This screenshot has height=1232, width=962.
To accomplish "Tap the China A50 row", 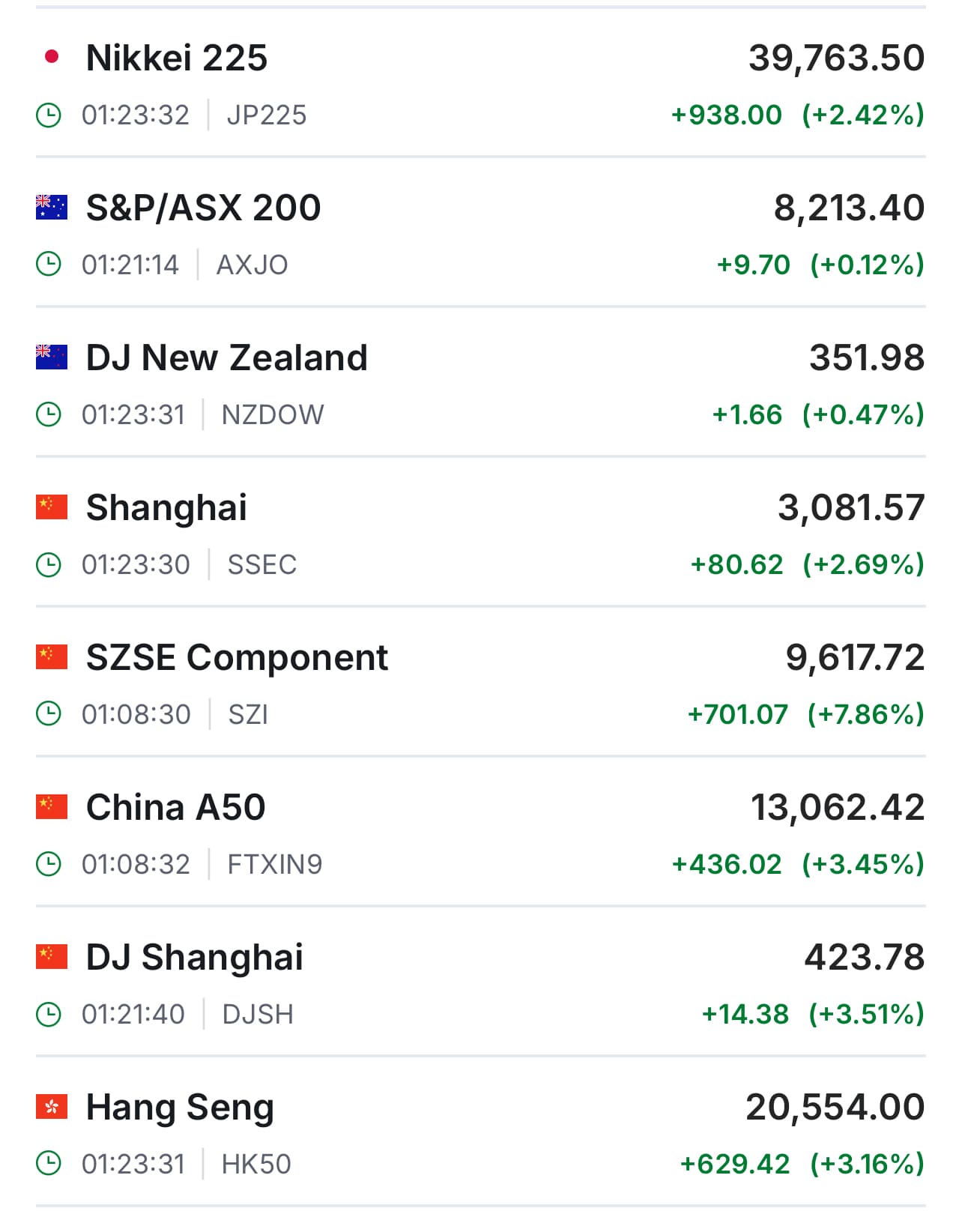I will click(175, 808).
